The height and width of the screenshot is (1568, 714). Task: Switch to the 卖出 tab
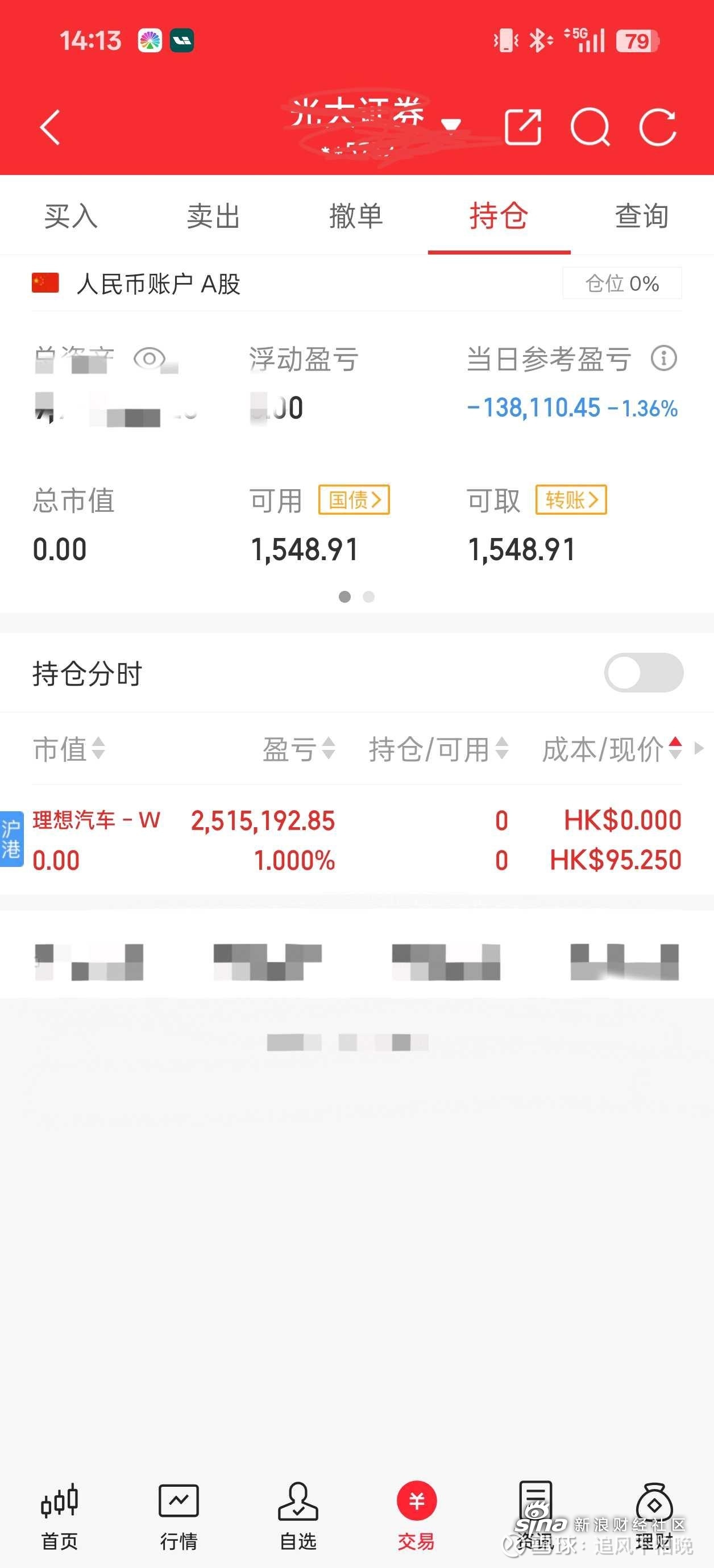coord(213,216)
